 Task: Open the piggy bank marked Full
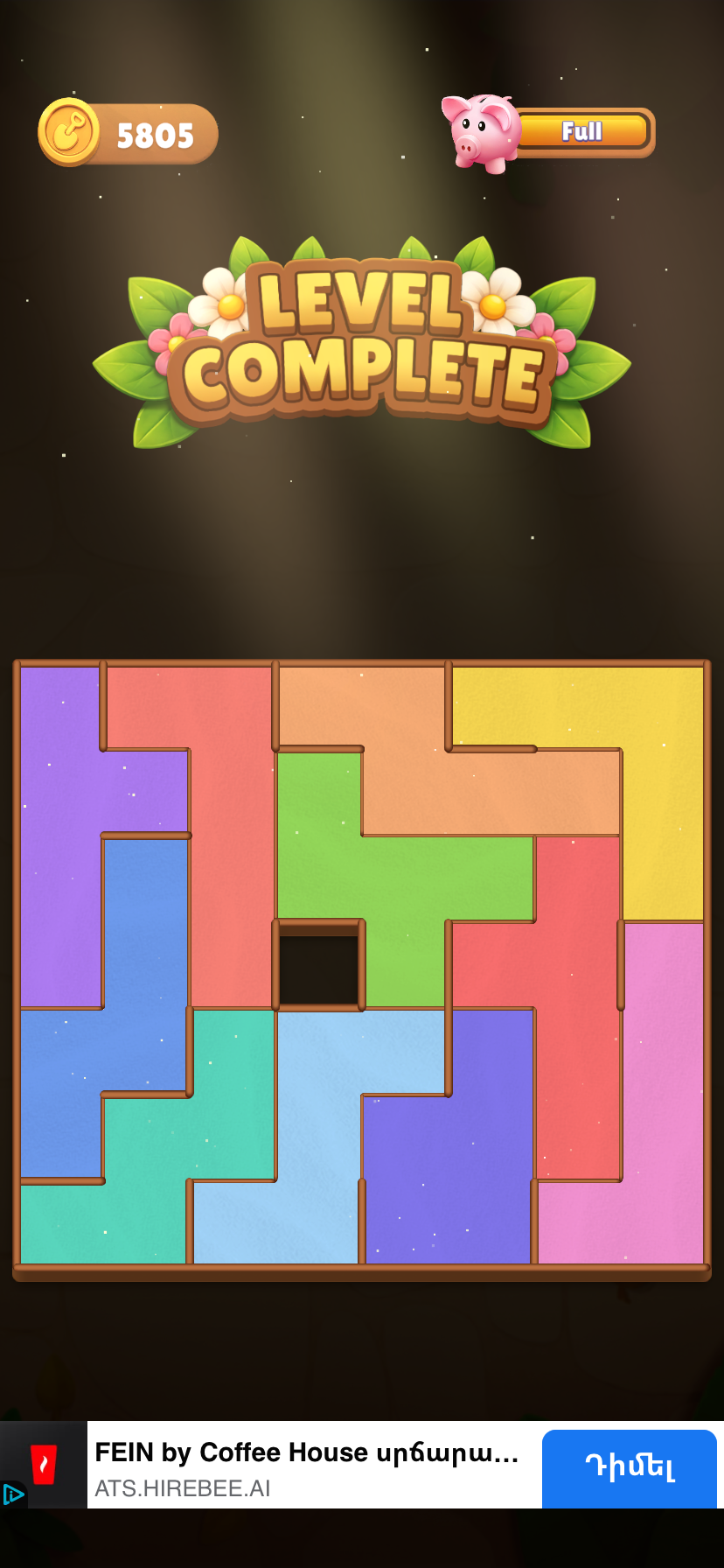(548, 133)
